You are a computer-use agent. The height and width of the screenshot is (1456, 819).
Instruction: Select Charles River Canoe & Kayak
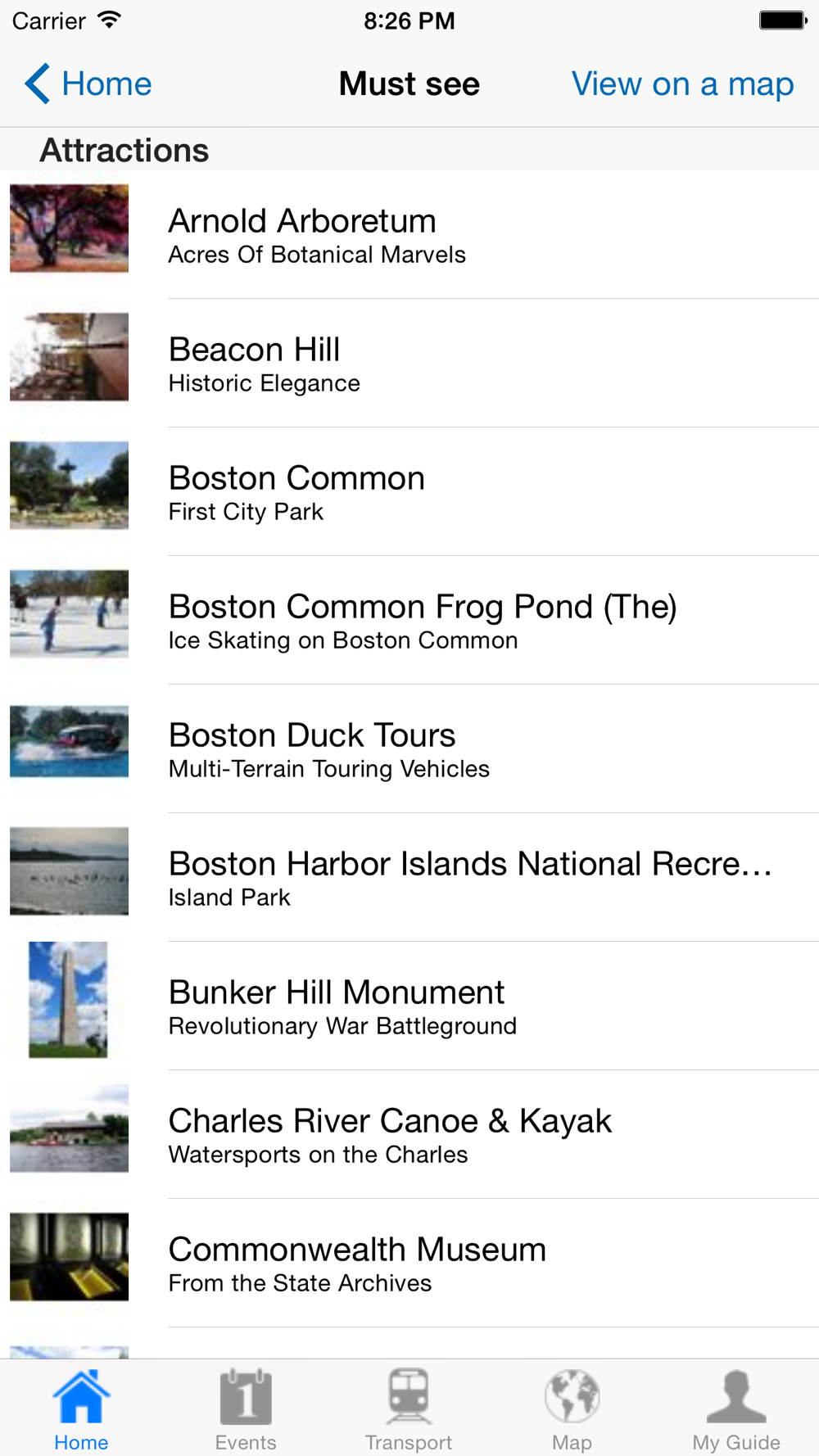tap(409, 1135)
